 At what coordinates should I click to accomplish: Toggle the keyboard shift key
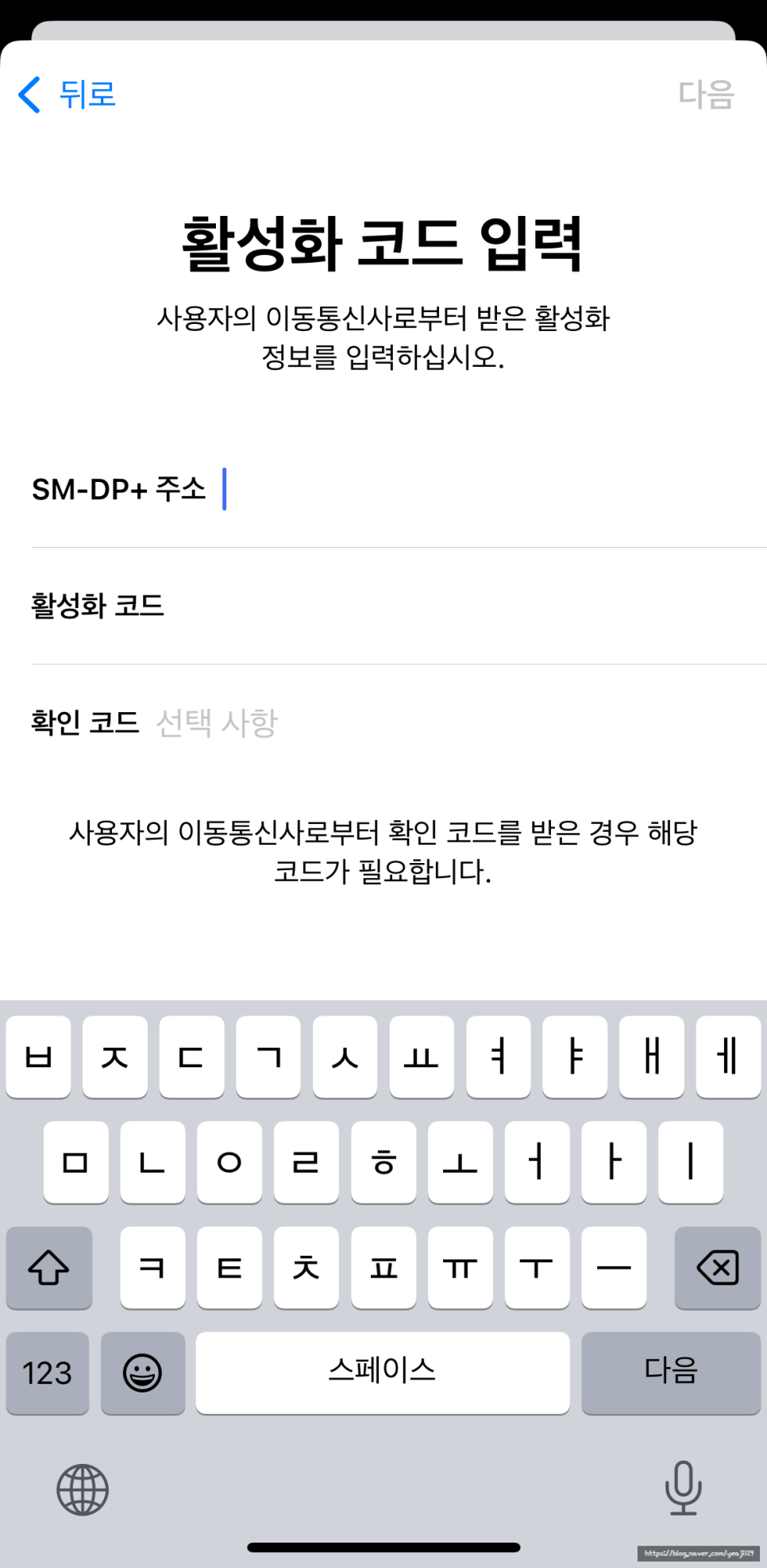pos(49,1267)
